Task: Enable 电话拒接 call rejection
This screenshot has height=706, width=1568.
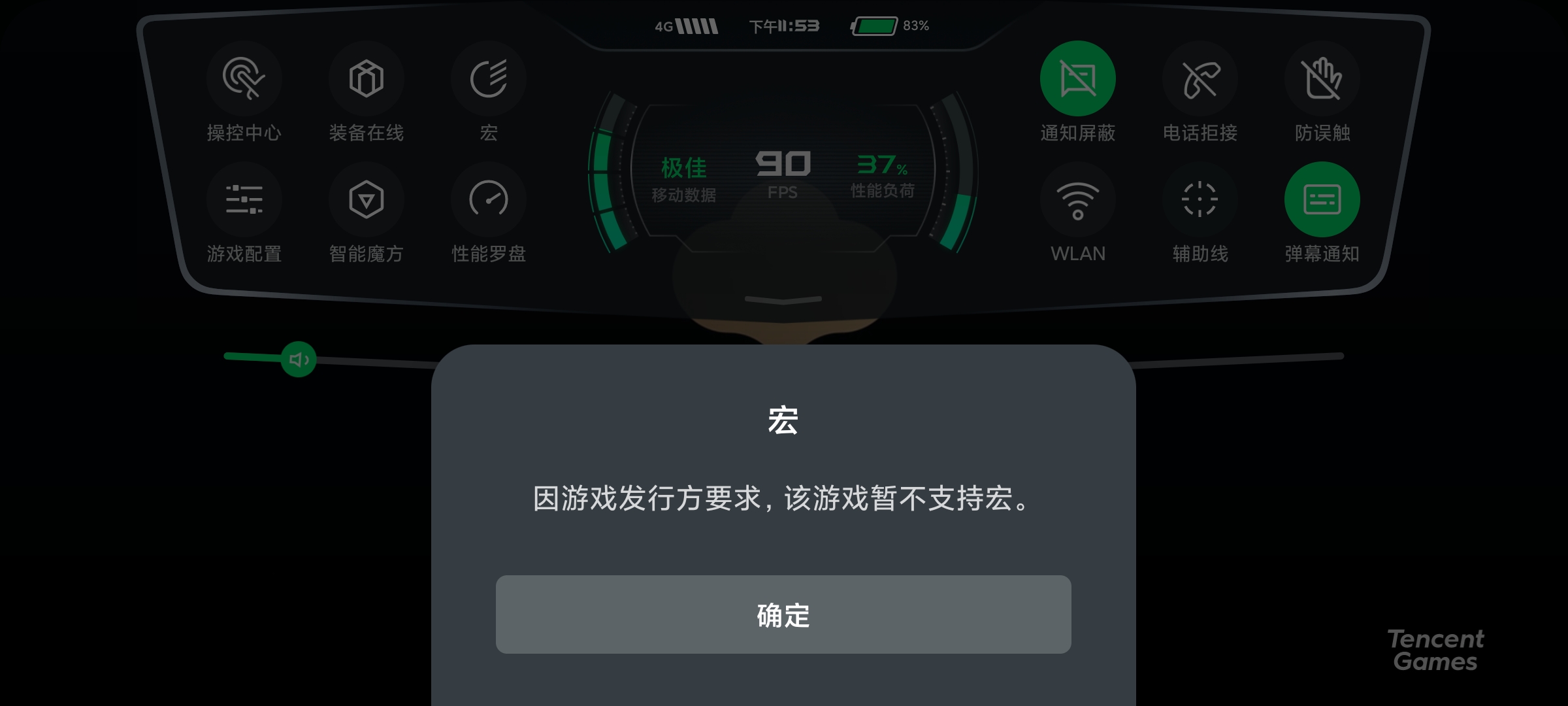Action: coord(1200,79)
